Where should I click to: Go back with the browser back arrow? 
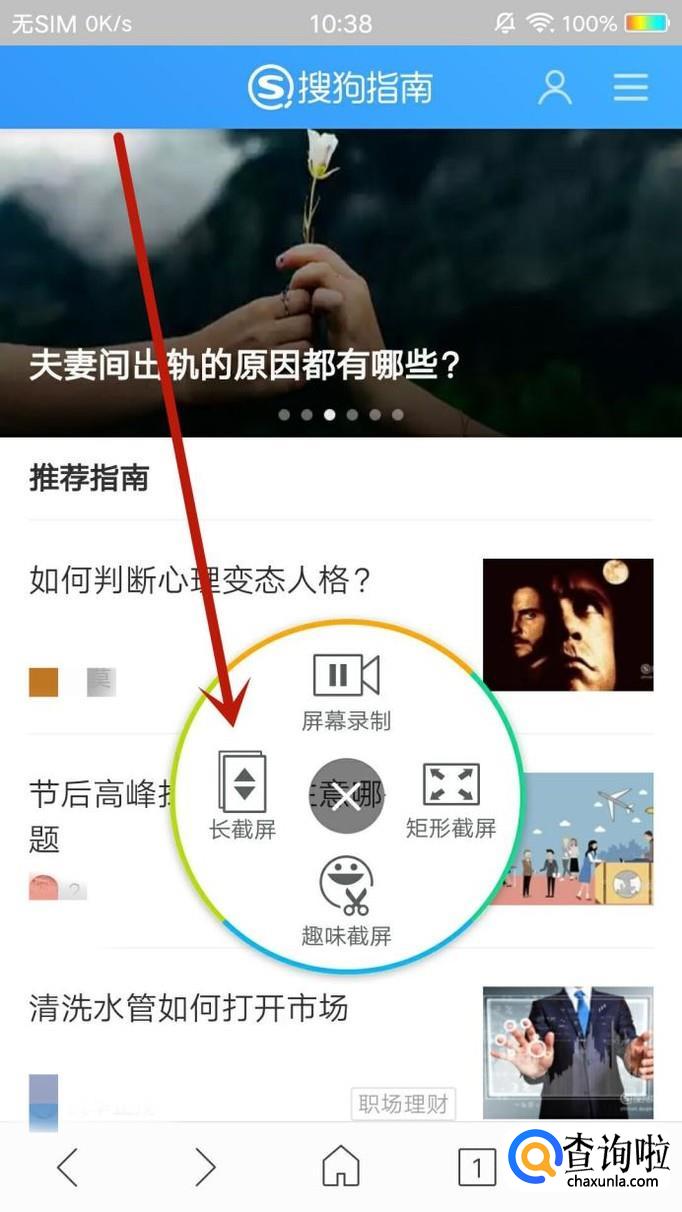coord(67,1167)
